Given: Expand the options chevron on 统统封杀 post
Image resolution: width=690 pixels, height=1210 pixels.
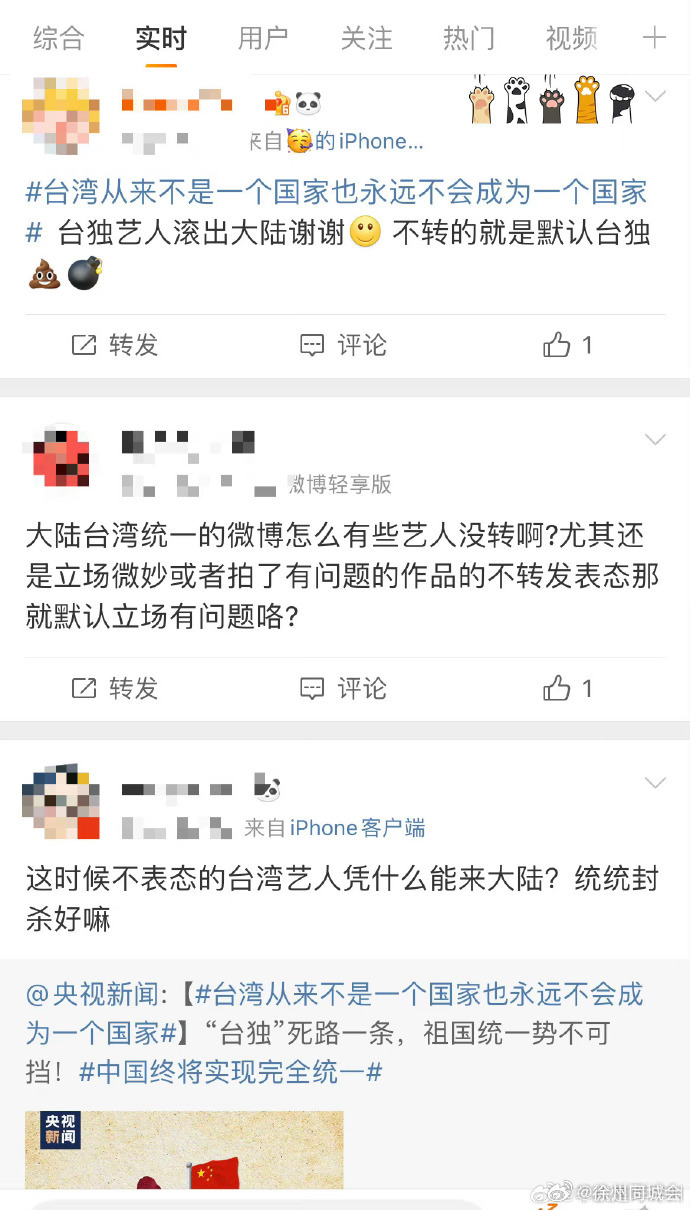Looking at the screenshot, I should 655,782.
